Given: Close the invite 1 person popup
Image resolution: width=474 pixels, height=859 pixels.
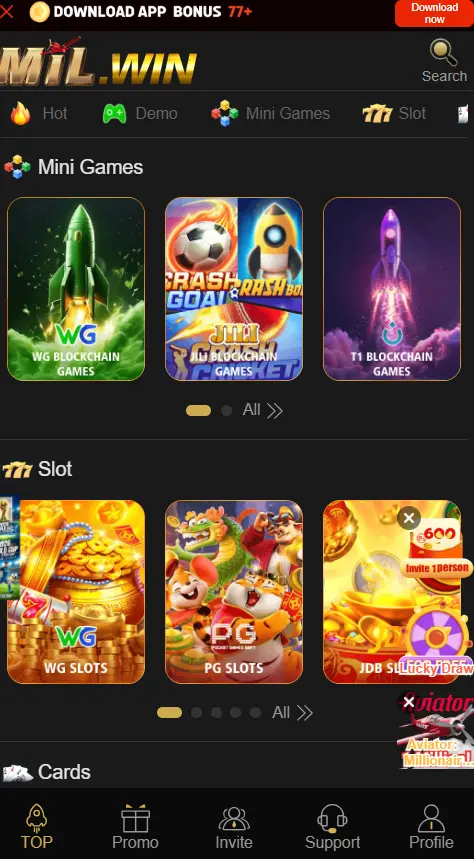Looking at the screenshot, I should (x=409, y=518).
